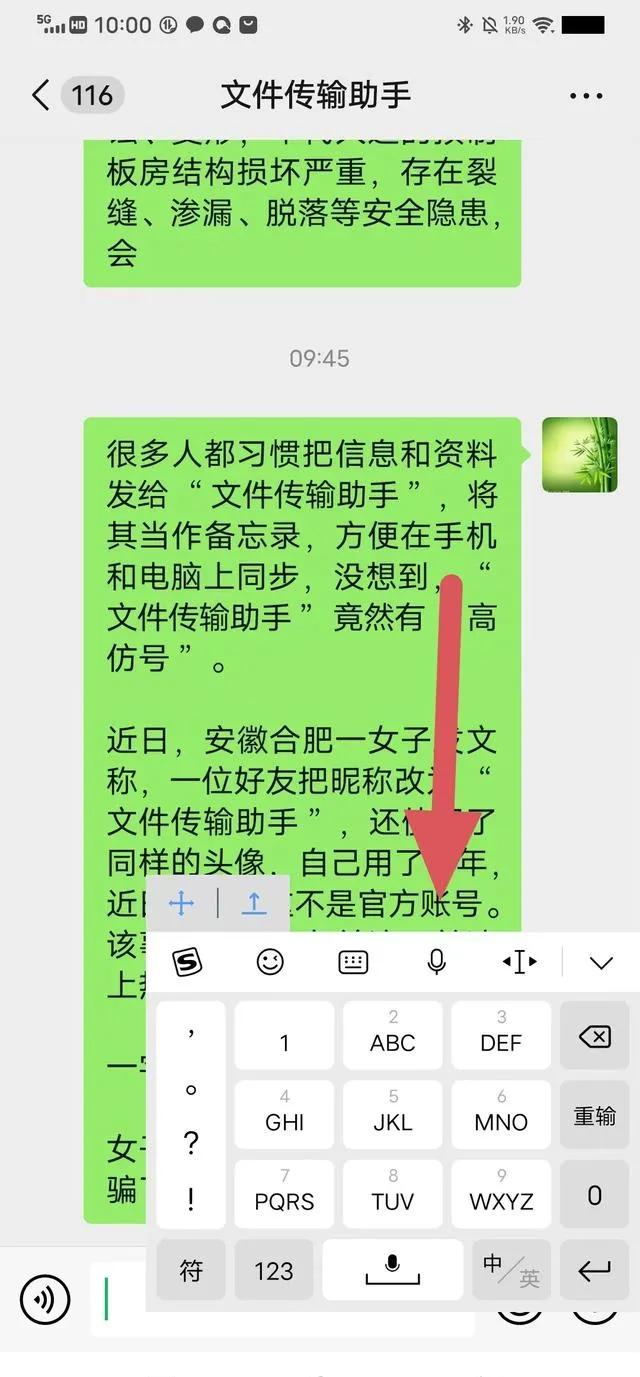Tap the keyboard dock upward arrow
640x1377 pixels.
pos(255,904)
